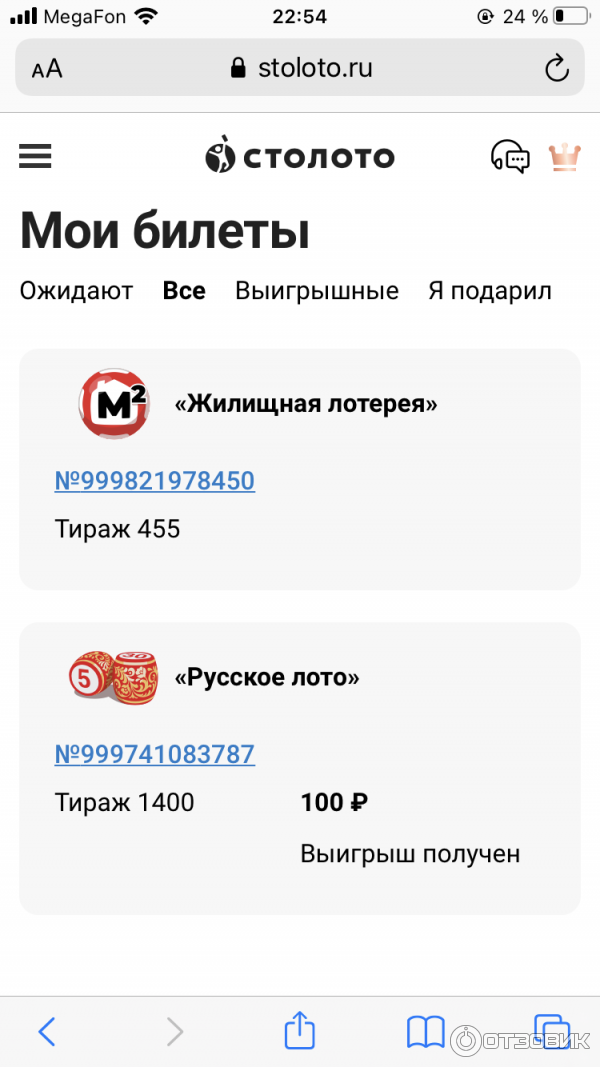This screenshot has width=600, height=1067.
Task: Open Safari bookmarks
Action: point(425,1031)
